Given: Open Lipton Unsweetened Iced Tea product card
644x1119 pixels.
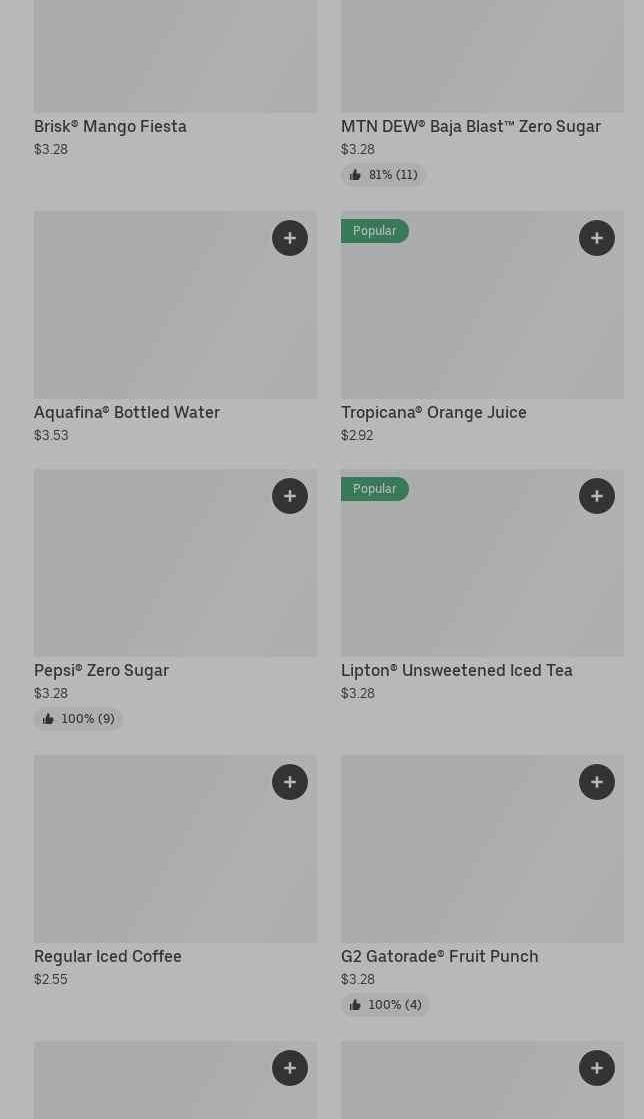Looking at the screenshot, I should pyautogui.click(x=456, y=670).
